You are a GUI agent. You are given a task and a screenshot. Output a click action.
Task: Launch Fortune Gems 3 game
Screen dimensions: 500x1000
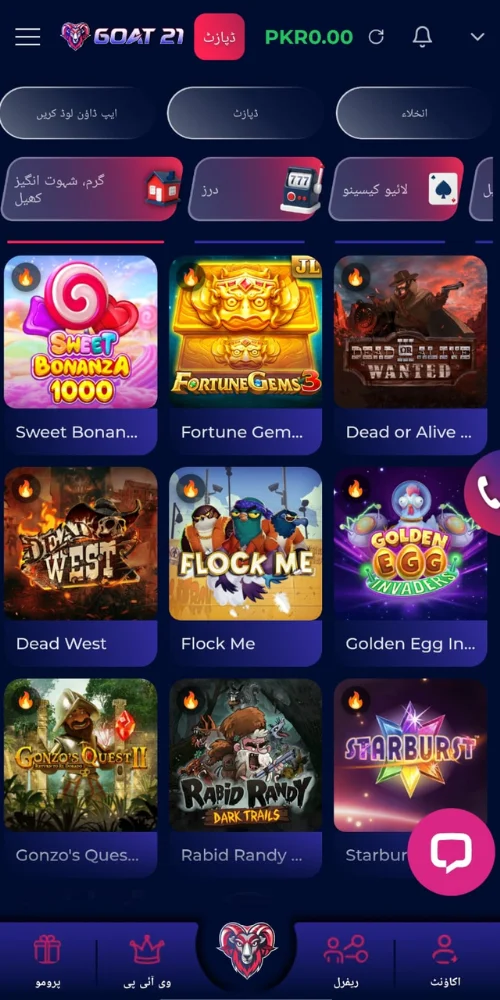(x=246, y=355)
